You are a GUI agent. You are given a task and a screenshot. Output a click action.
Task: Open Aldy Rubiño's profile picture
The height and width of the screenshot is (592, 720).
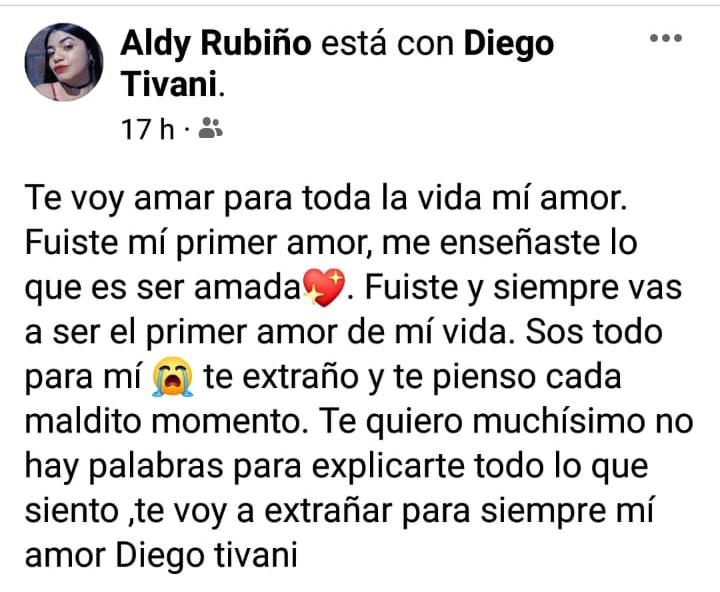pyautogui.click(x=63, y=63)
